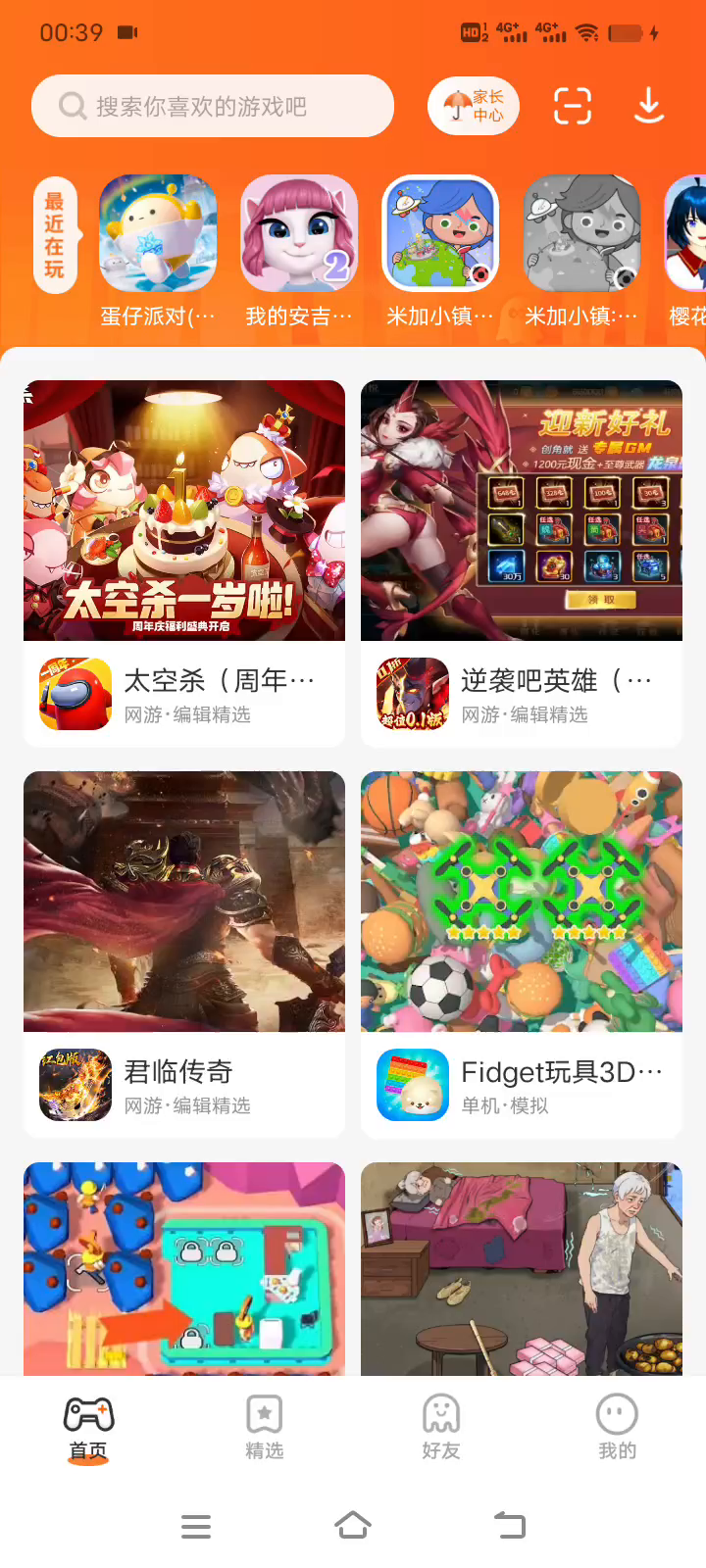This screenshot has height=1568, width=706.
Task: Open the 家长中心 parent center
Action: click(x=474, y=106)
